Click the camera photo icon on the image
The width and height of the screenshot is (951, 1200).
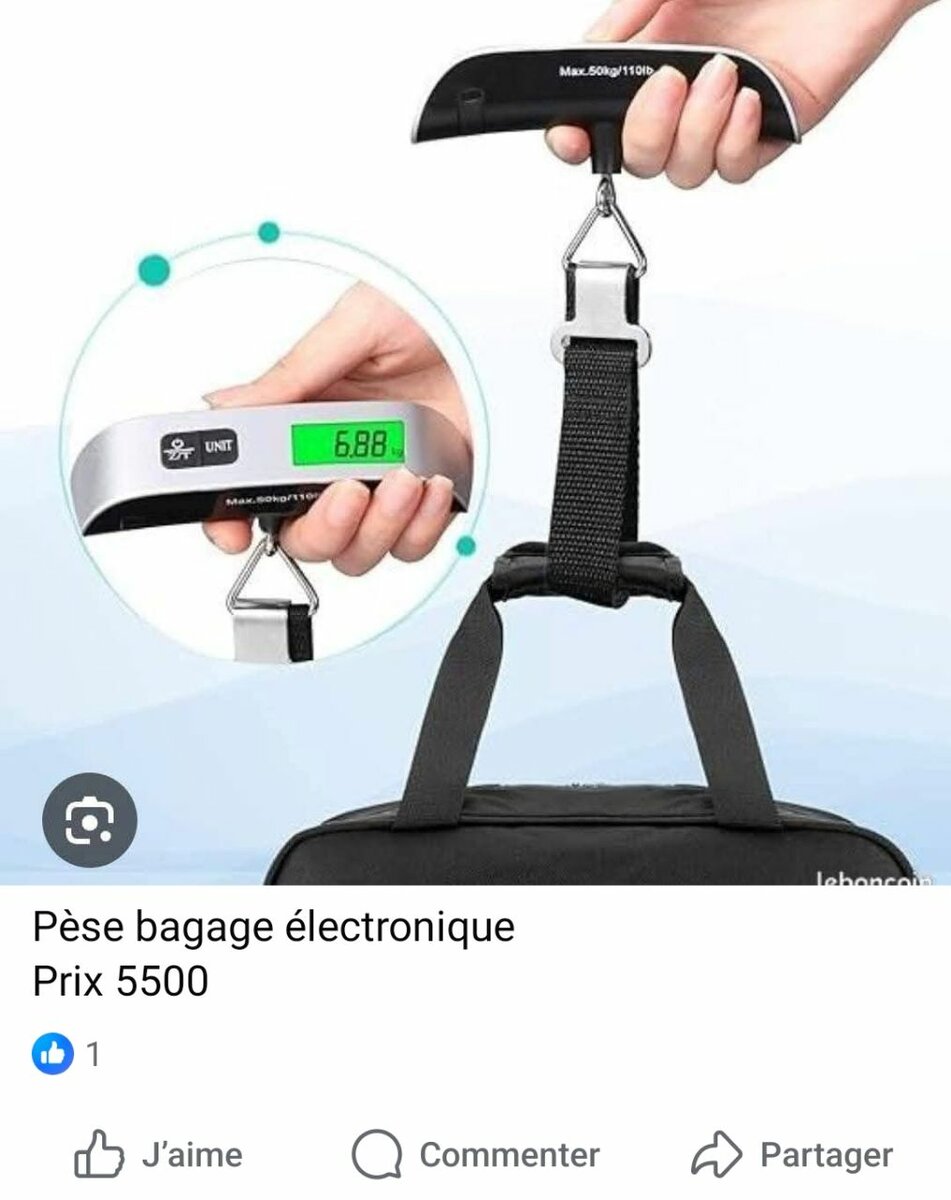coord(89,822)
